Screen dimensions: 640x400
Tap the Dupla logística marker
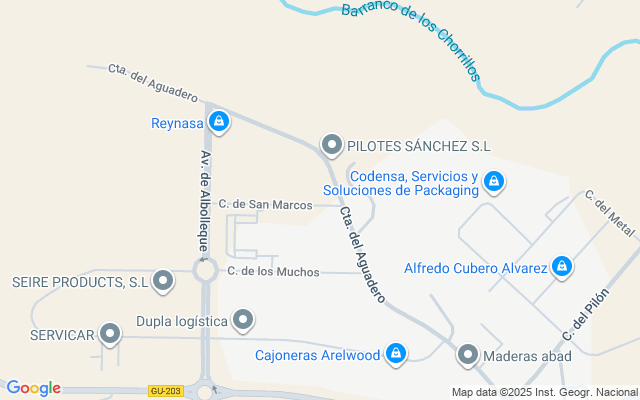tap(243, 321)
